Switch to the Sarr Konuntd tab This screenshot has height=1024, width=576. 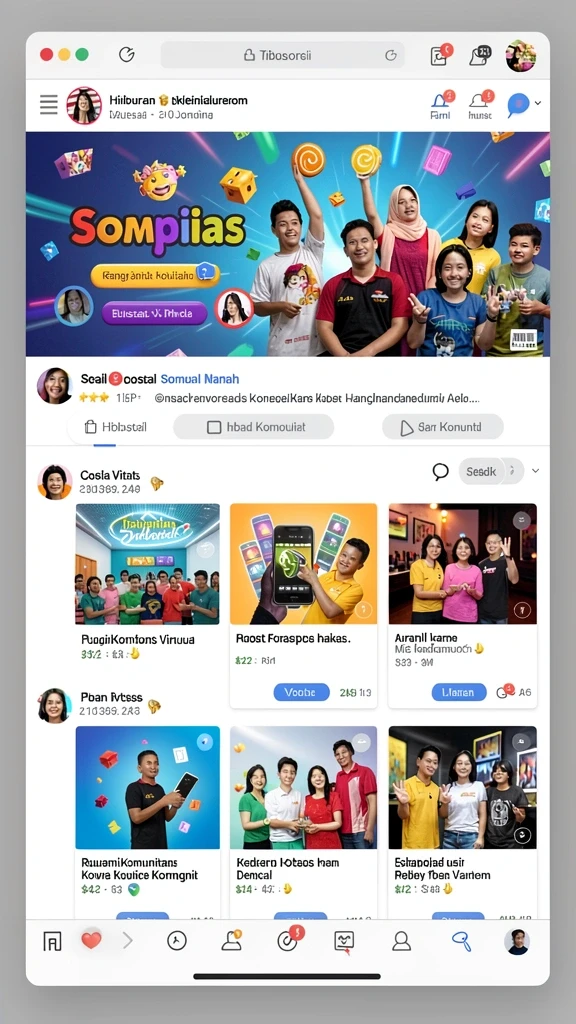[x=442, y=427]
